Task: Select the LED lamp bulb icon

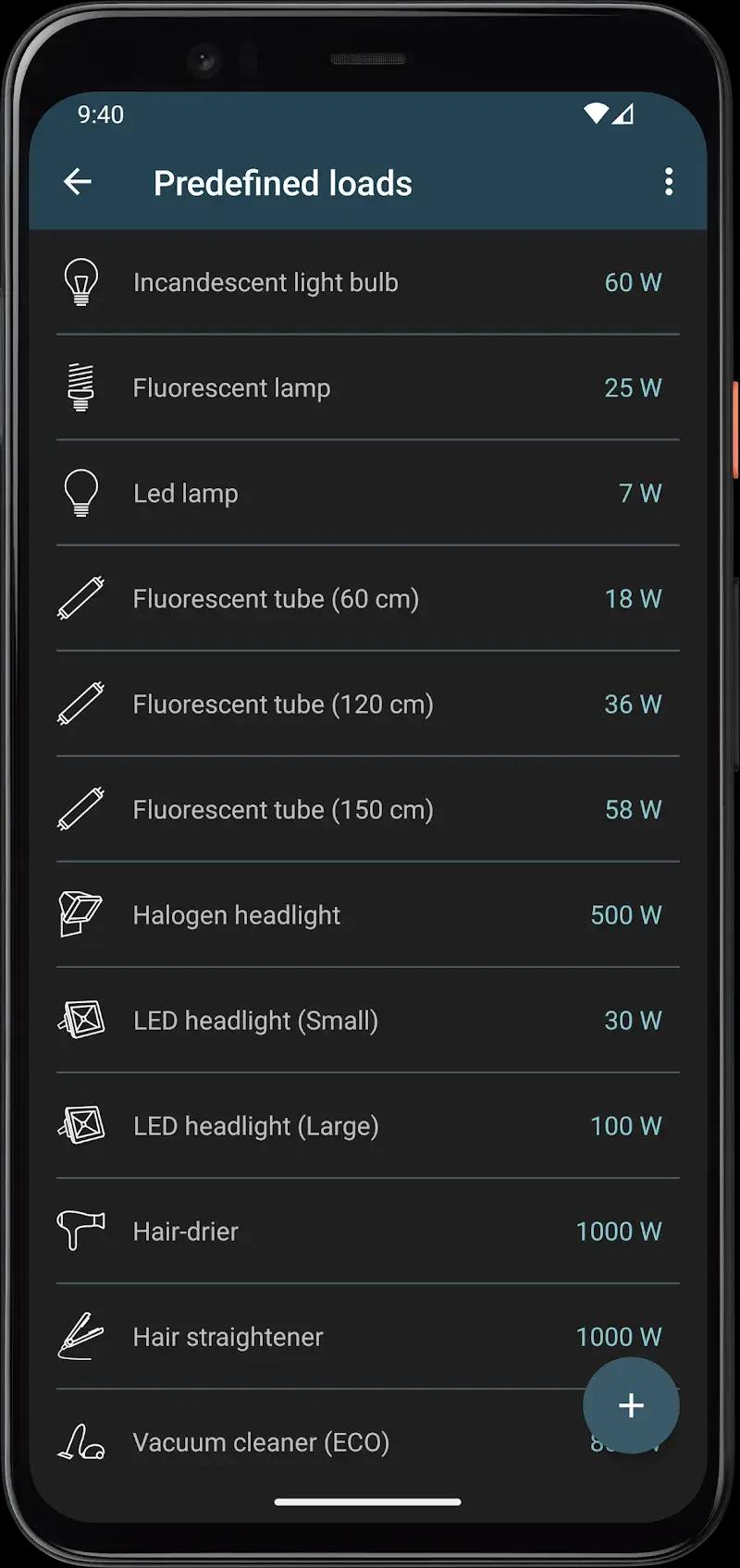Action: (x=81, y=493)
